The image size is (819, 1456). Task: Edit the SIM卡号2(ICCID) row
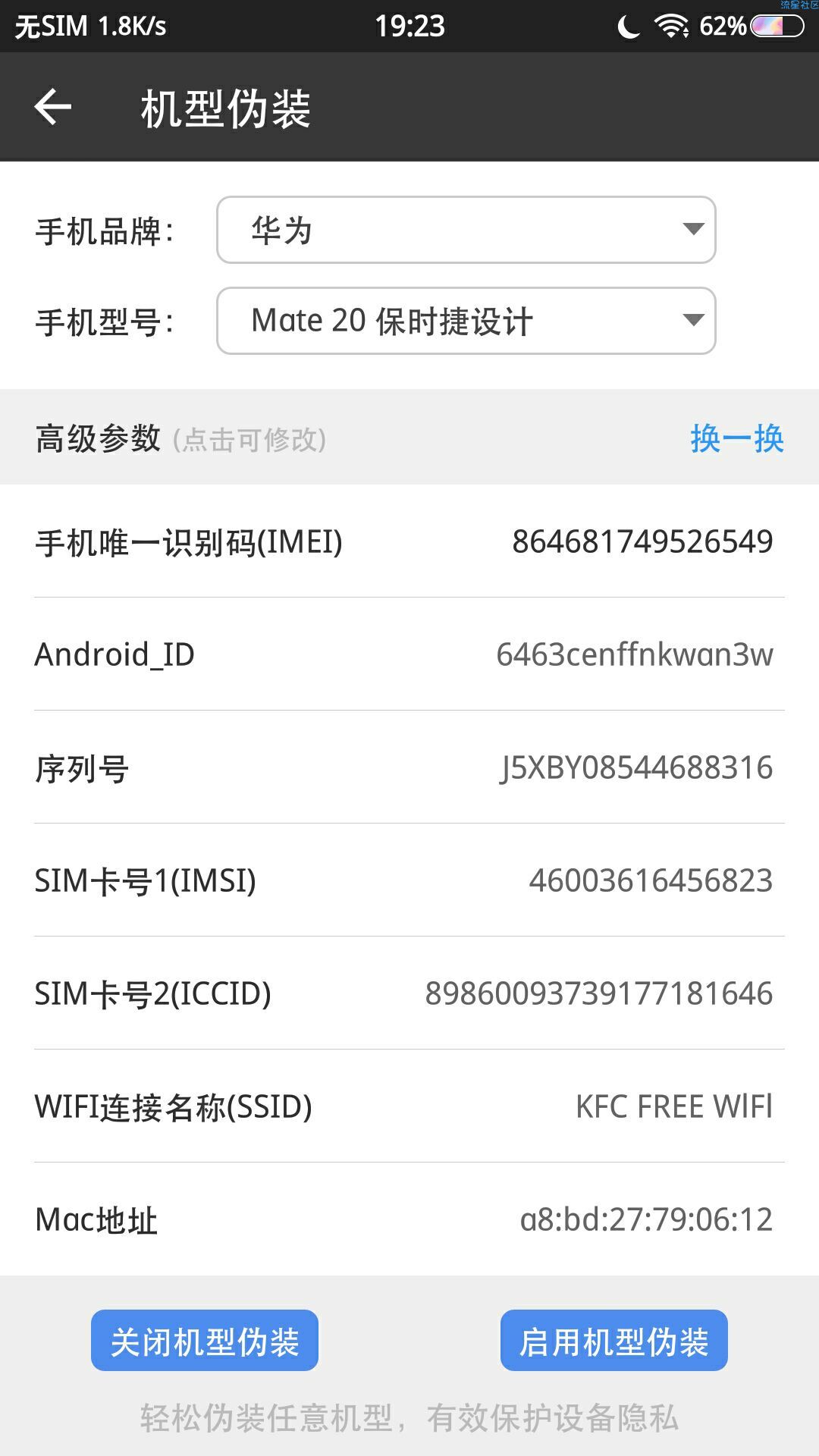[409, 993]
